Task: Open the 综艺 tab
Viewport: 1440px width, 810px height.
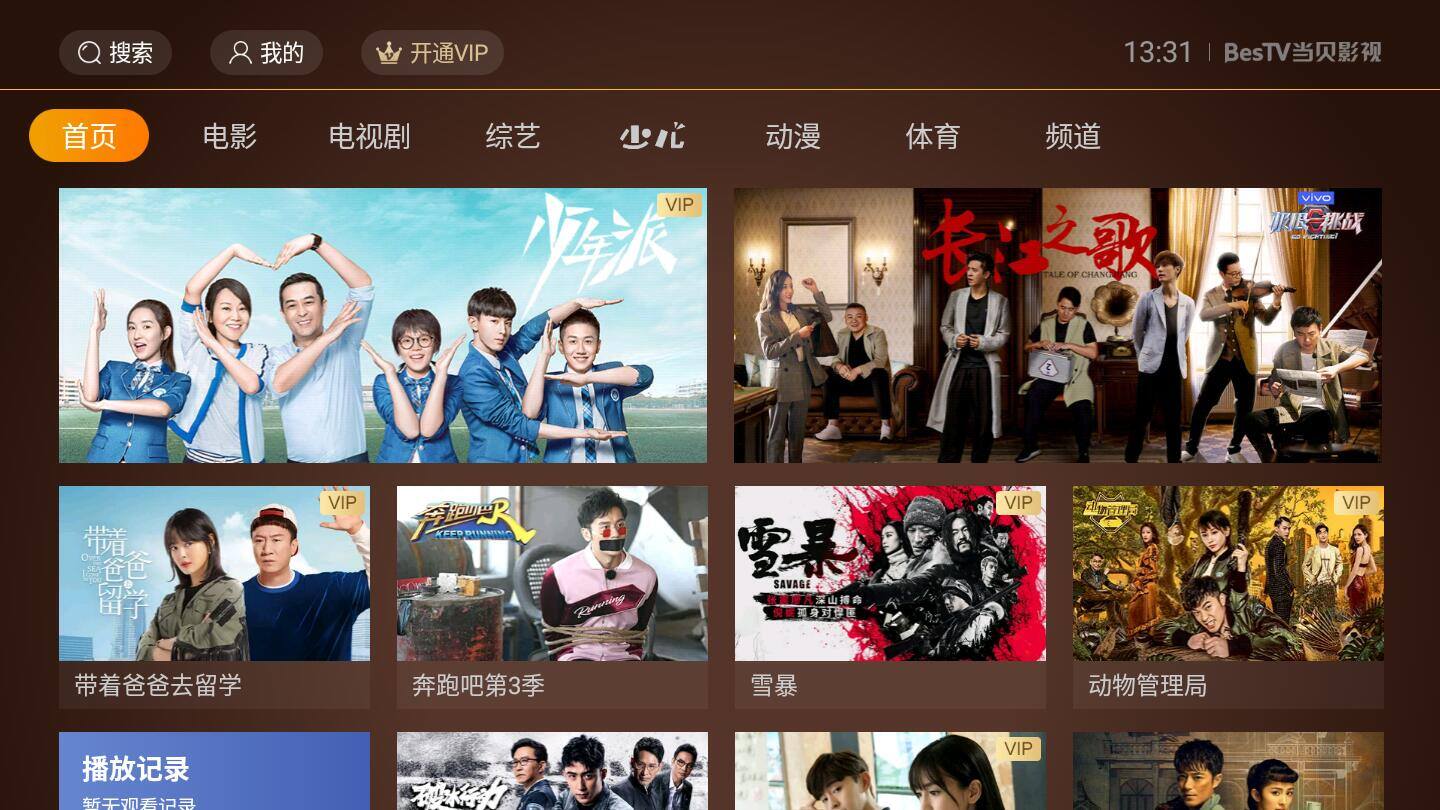Action: click(512, 136)
